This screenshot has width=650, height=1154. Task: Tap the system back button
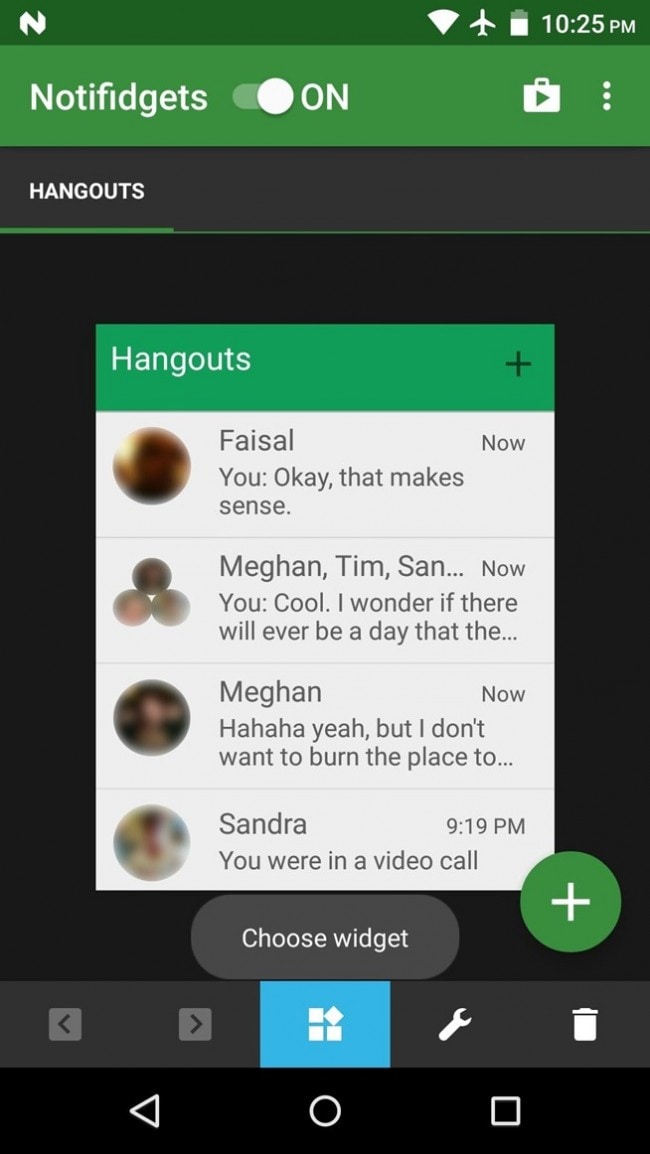tap(145, 1110)
